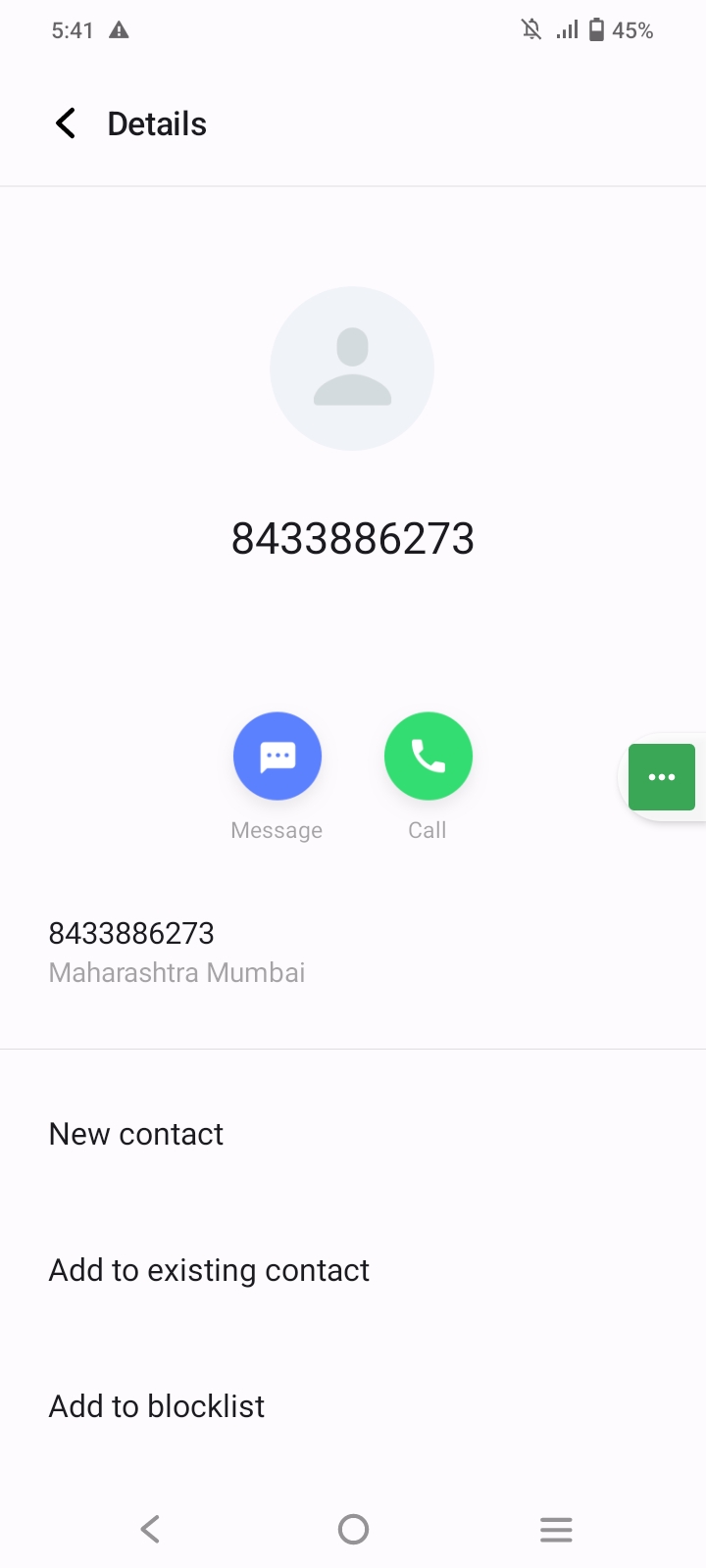The width and height of the screenshot is (706, 1568).
Task: Send a message to 8433886273
Action: [x=277, y=757]
